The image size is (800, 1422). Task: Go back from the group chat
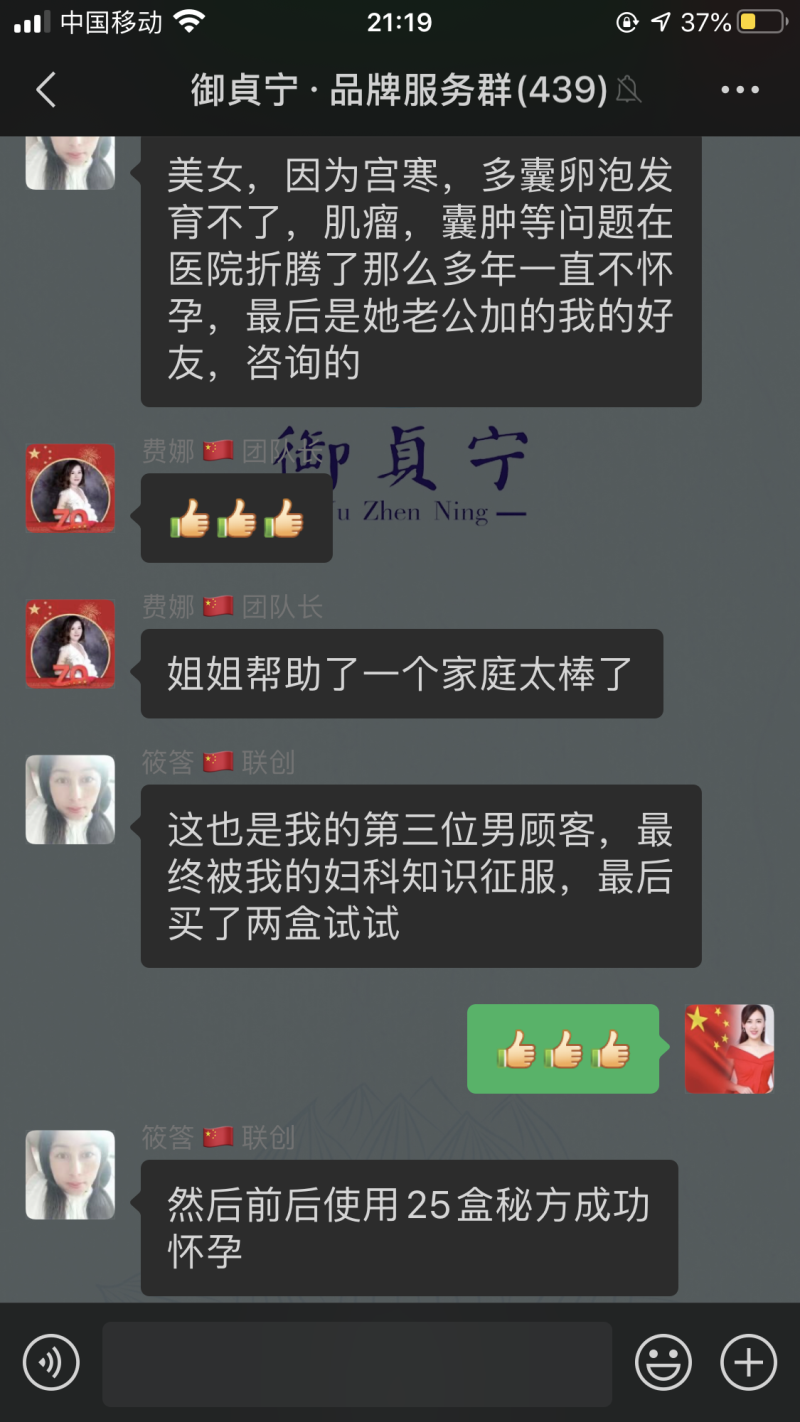pos(46,90)
